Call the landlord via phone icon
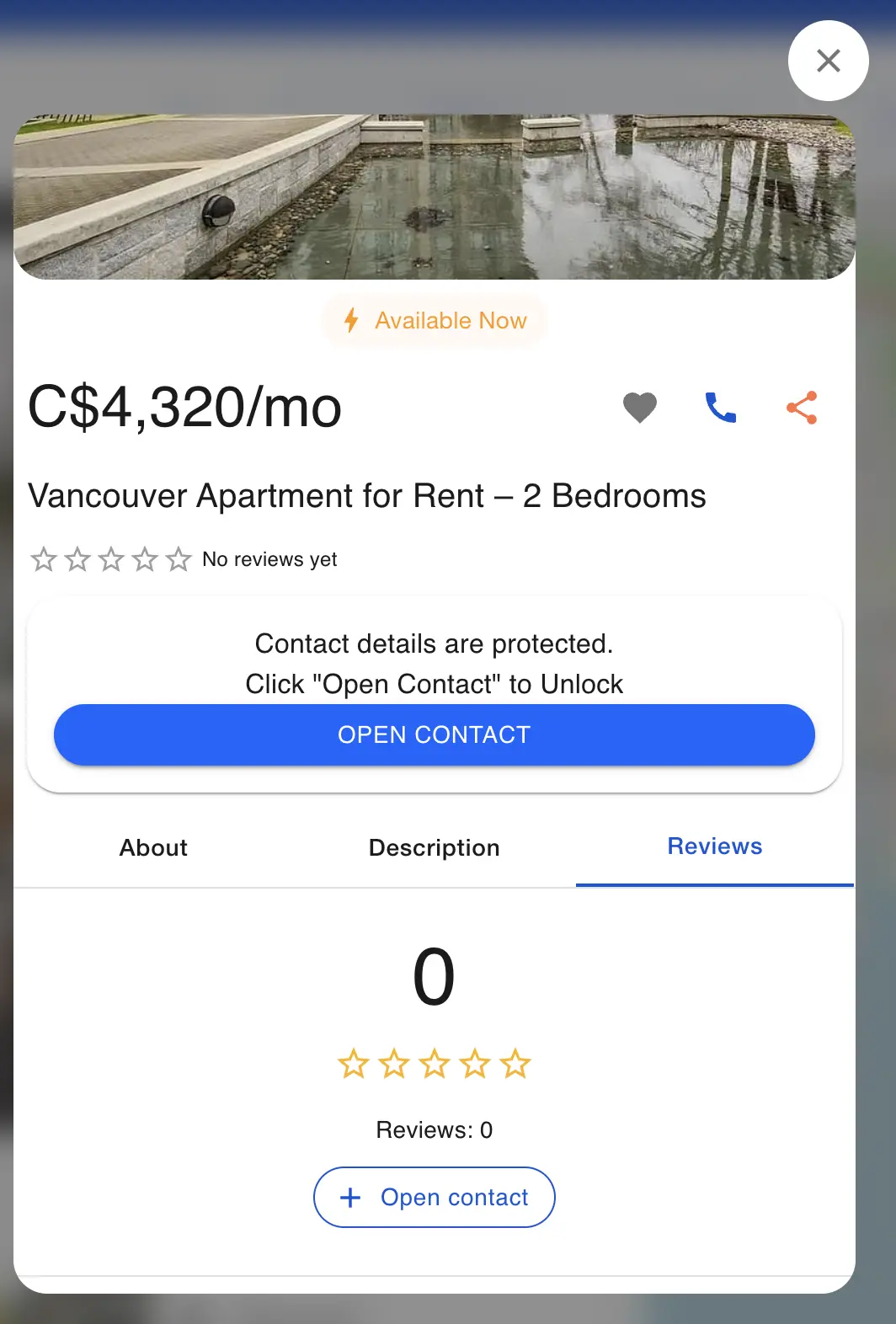Screen dimensions: 896x1324 click(721, 408)
